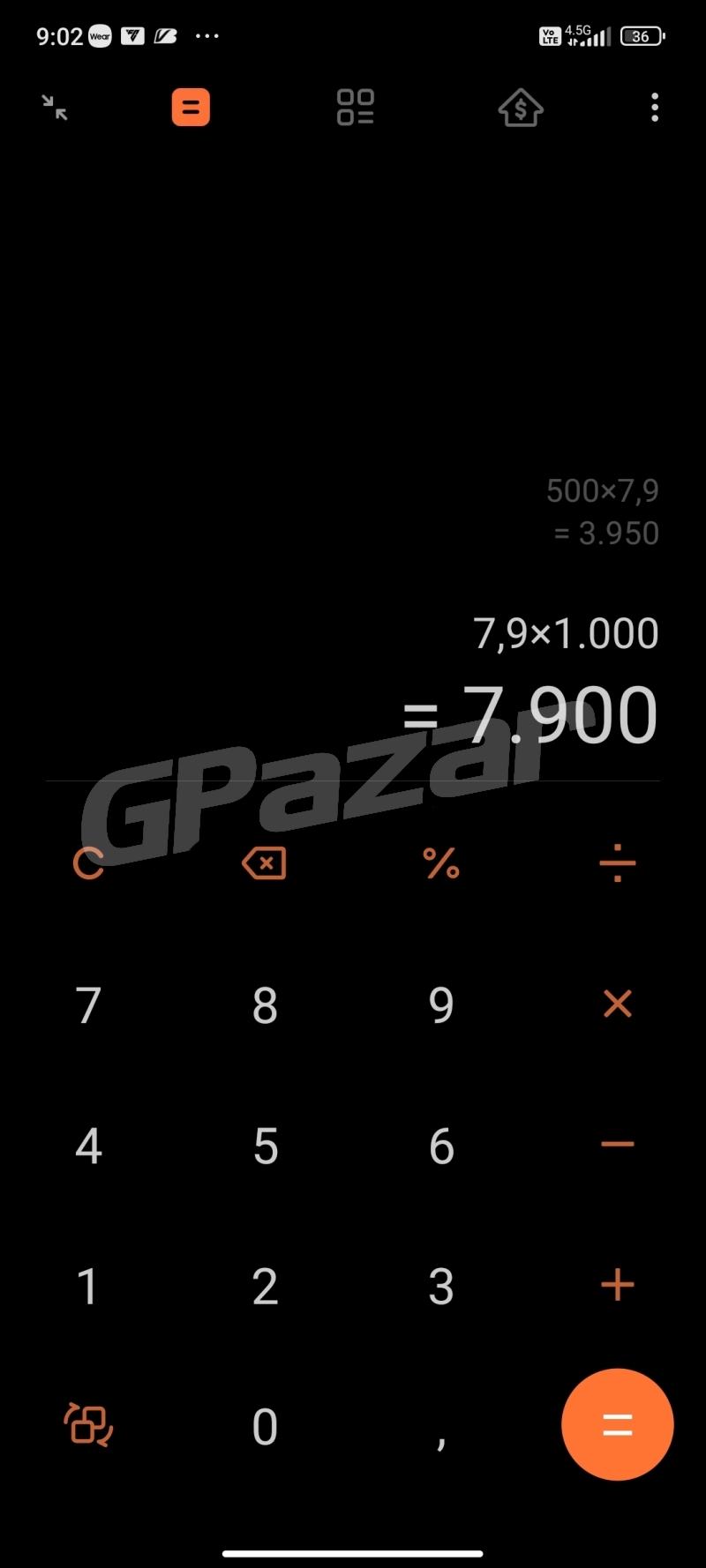Clear the calculation with C
Image resolution: width=706 pixels, height=1568 pixels.
pos(88,863)
